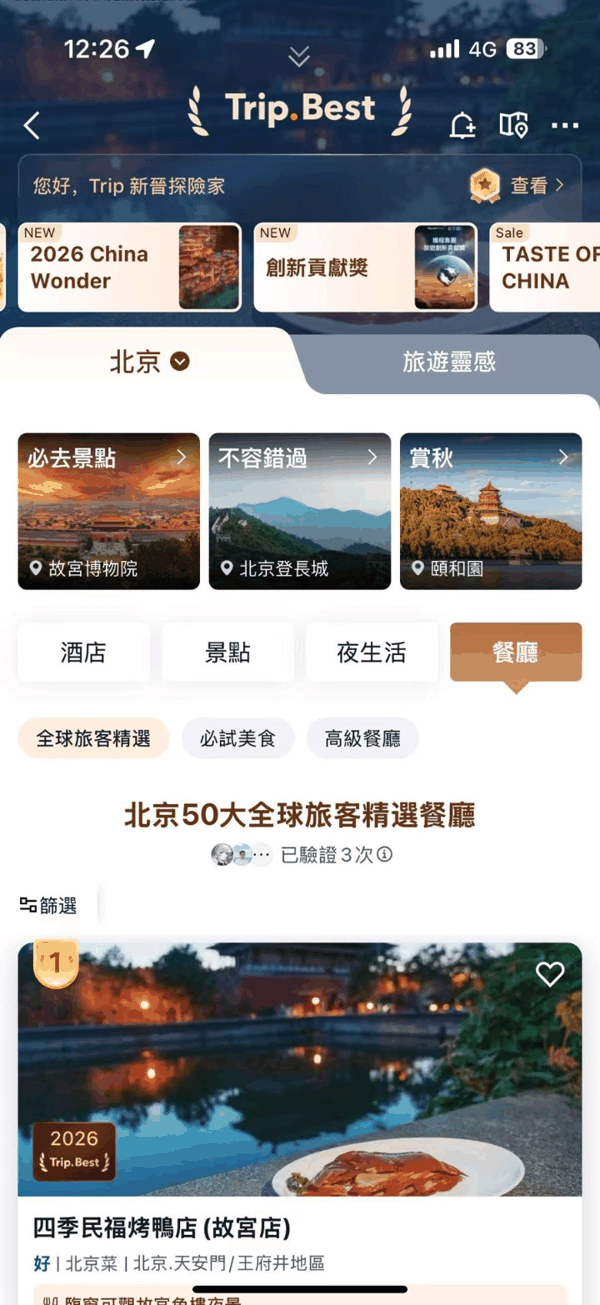Open the Taste of China sale banner
This screenshot has height=1305, width=600.
(x=545, y=267)
